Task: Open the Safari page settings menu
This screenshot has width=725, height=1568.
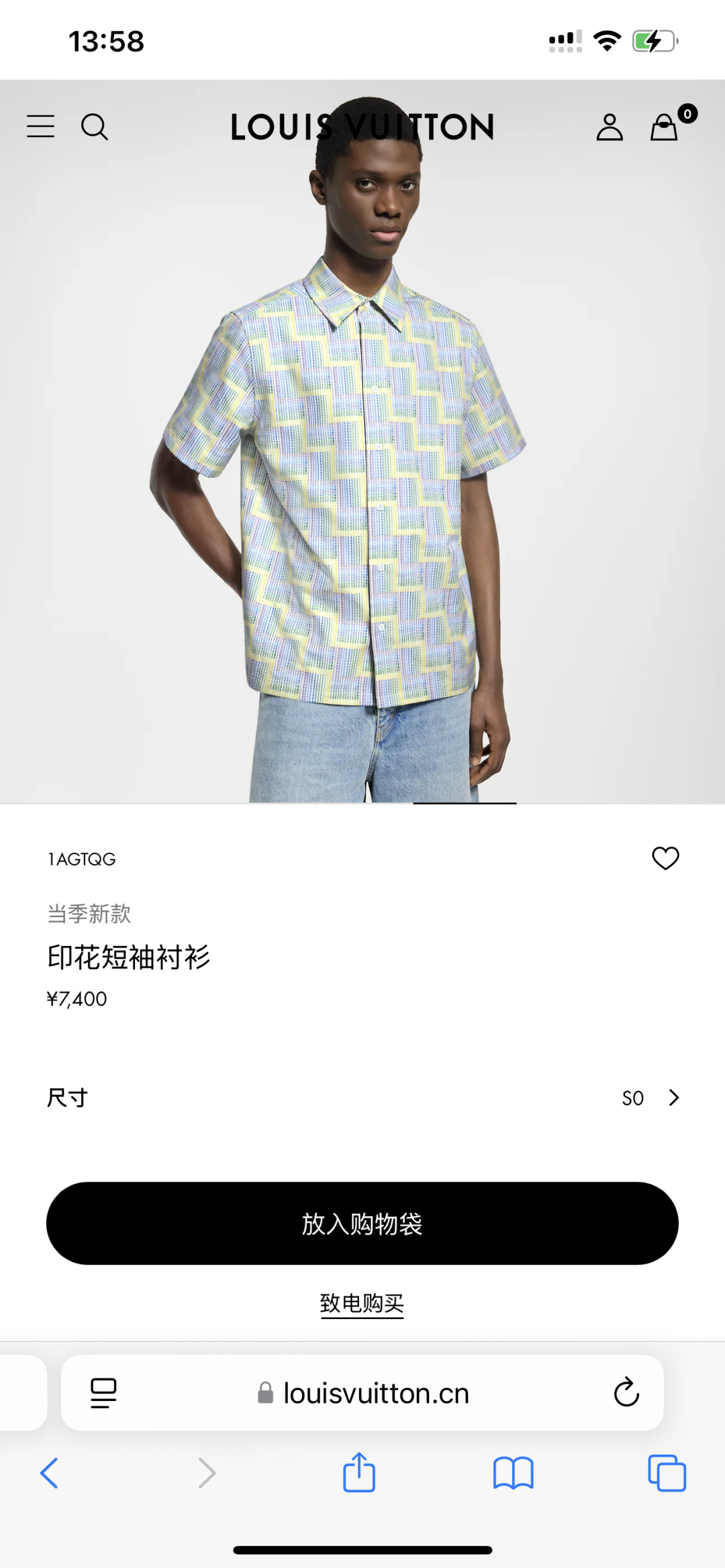Action: 103,1393
